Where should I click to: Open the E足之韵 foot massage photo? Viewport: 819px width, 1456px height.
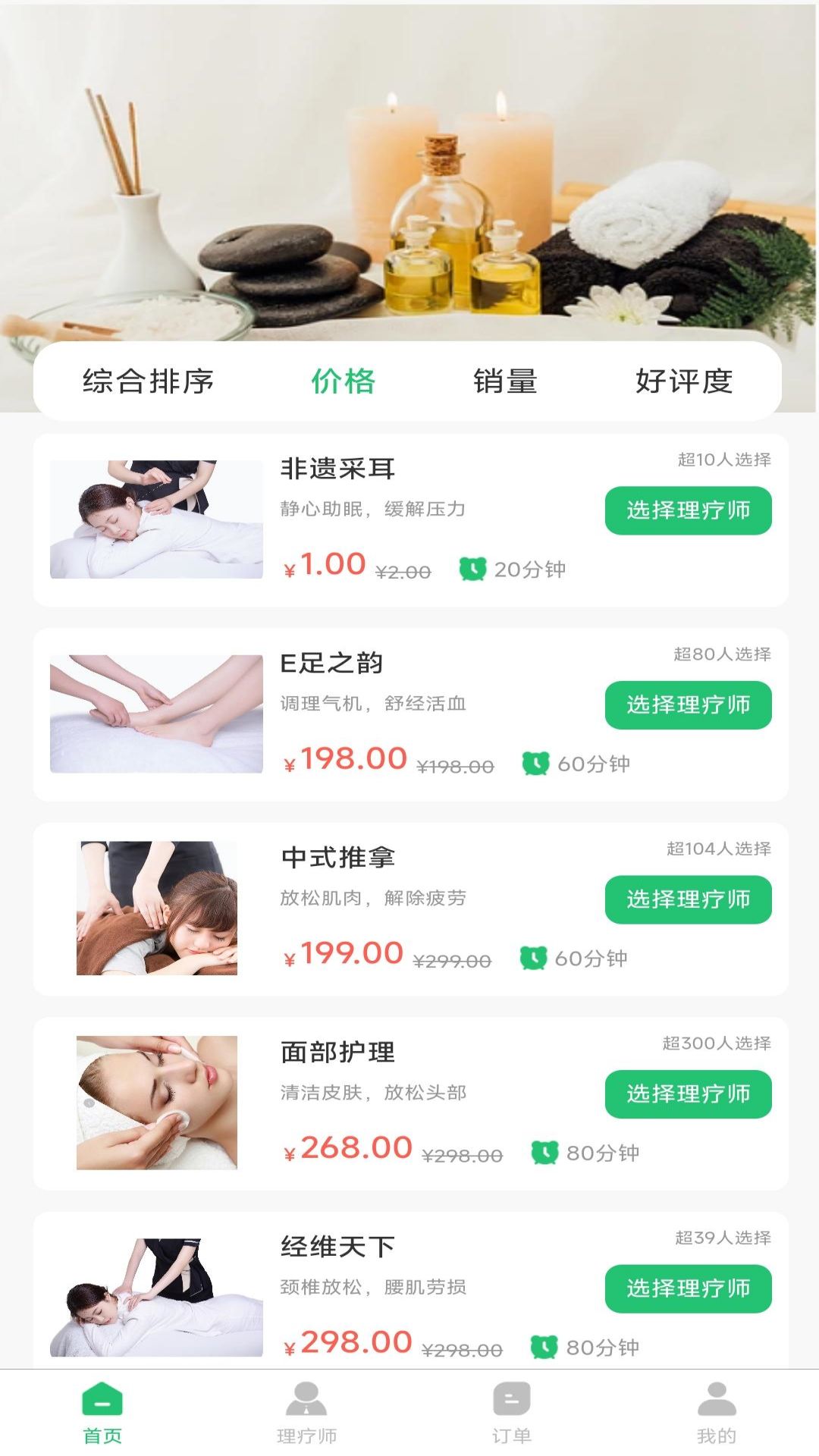click(156, 714)
